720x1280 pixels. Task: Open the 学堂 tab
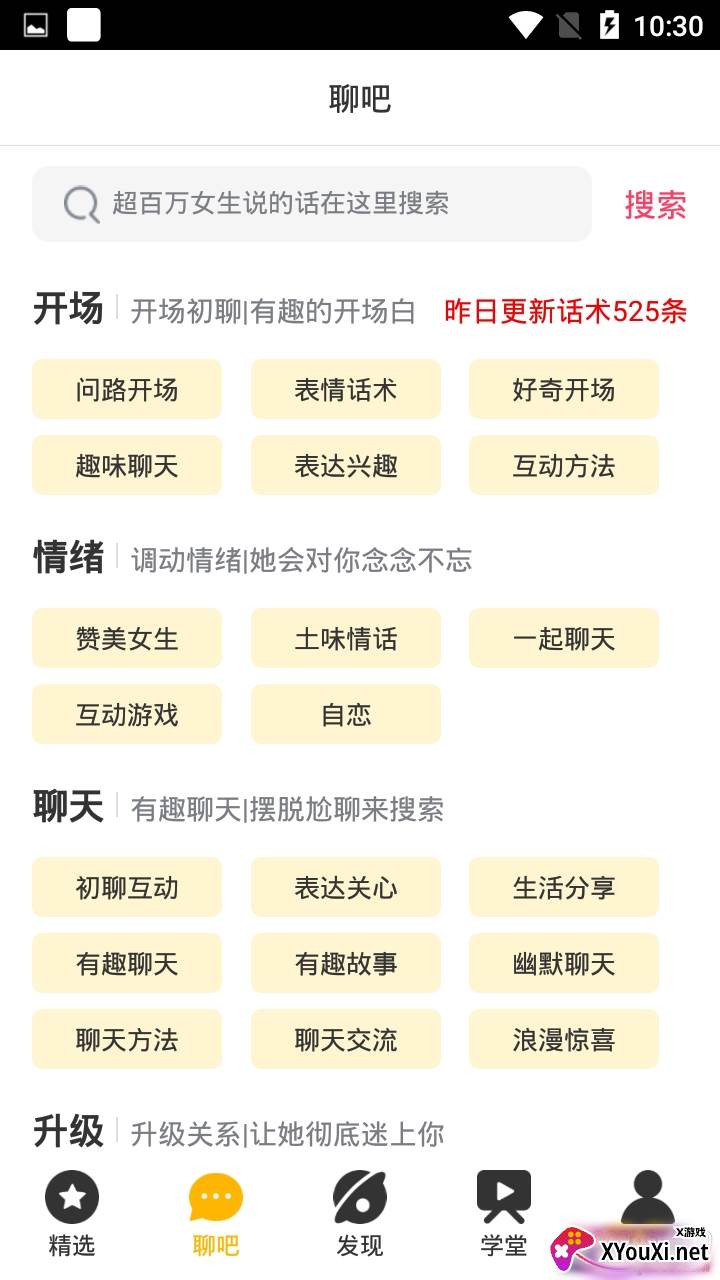(503, 1212)
